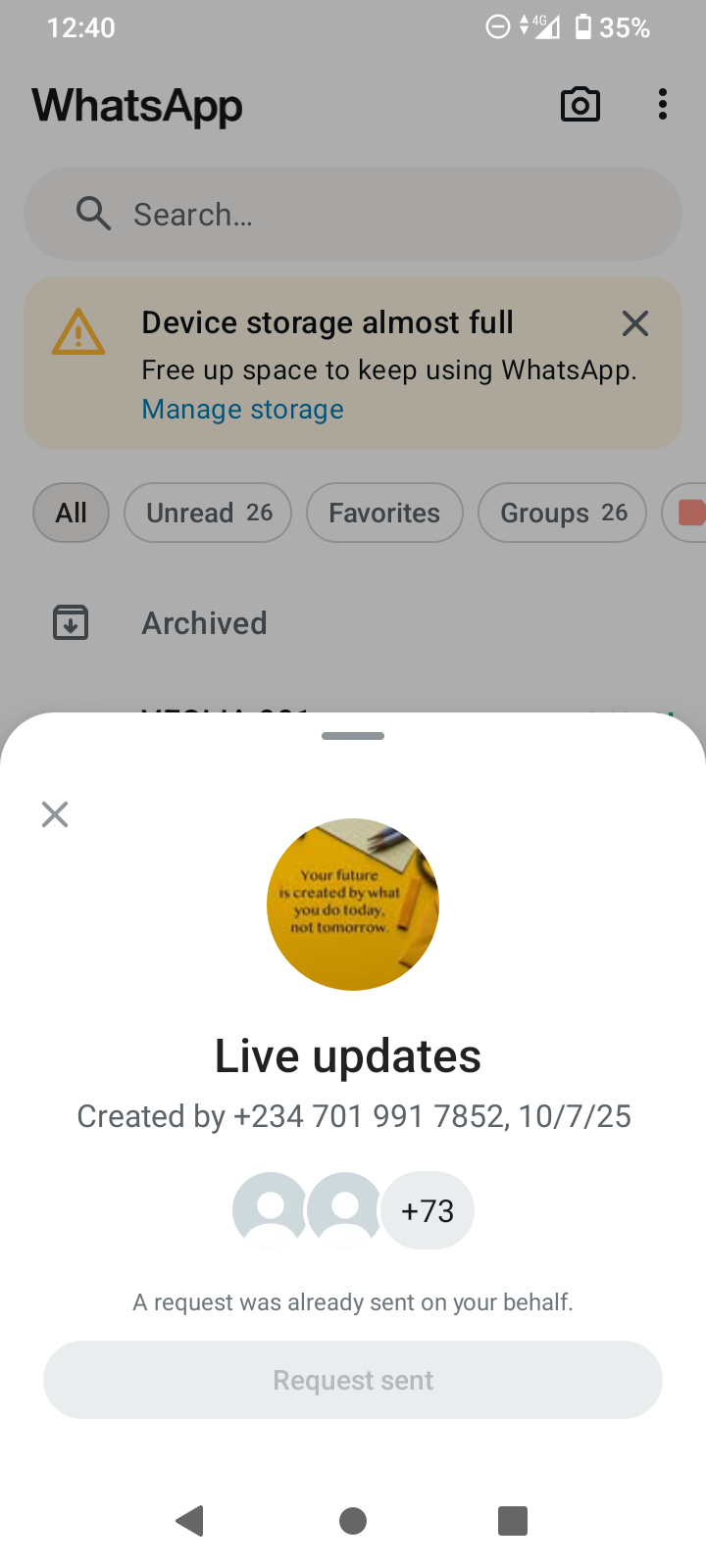Open the overflow menu
This screenshot has height=1568, width=706.
(663, 104)
